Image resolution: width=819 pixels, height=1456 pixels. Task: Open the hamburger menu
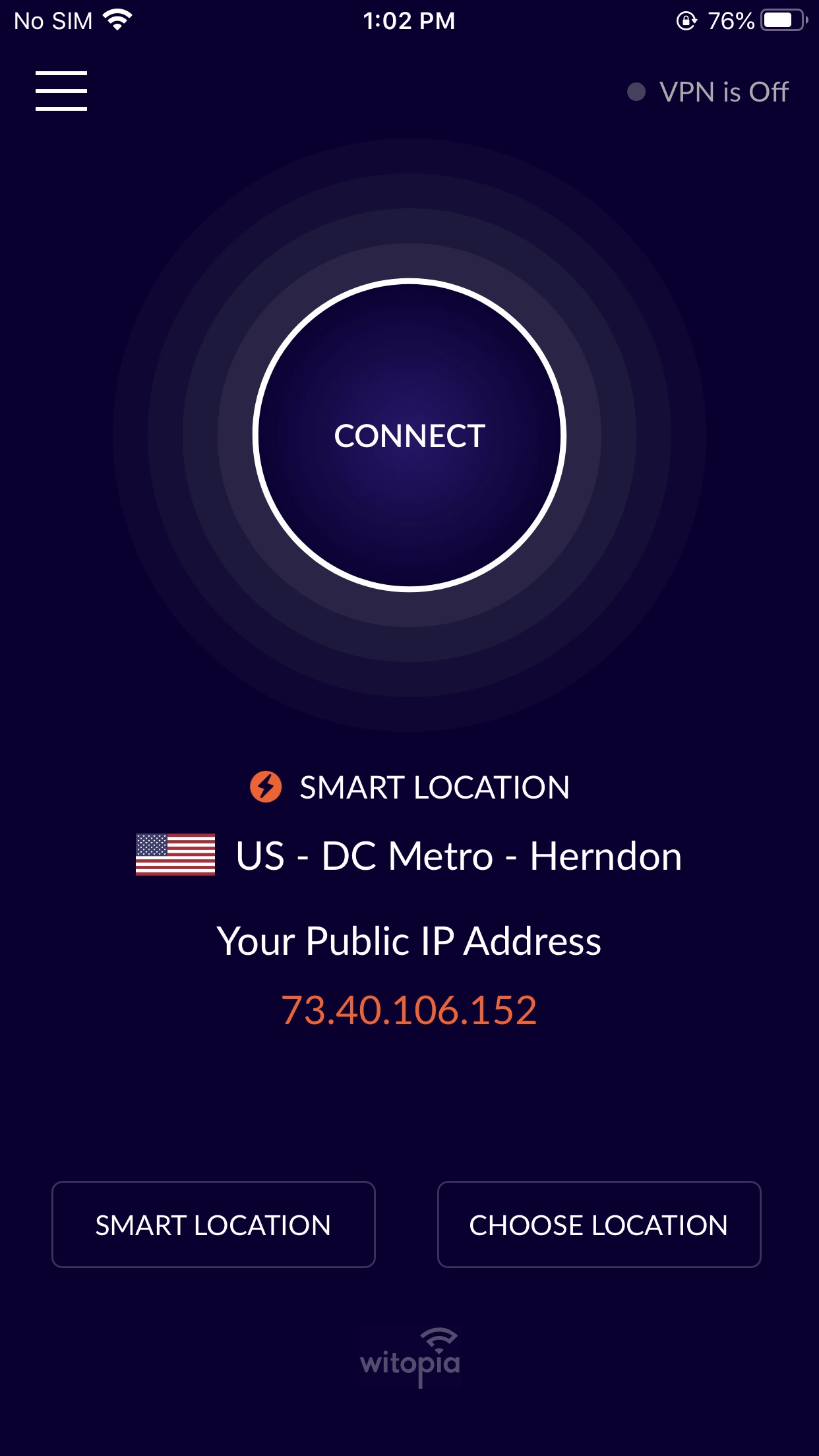(x=61, y=91)
